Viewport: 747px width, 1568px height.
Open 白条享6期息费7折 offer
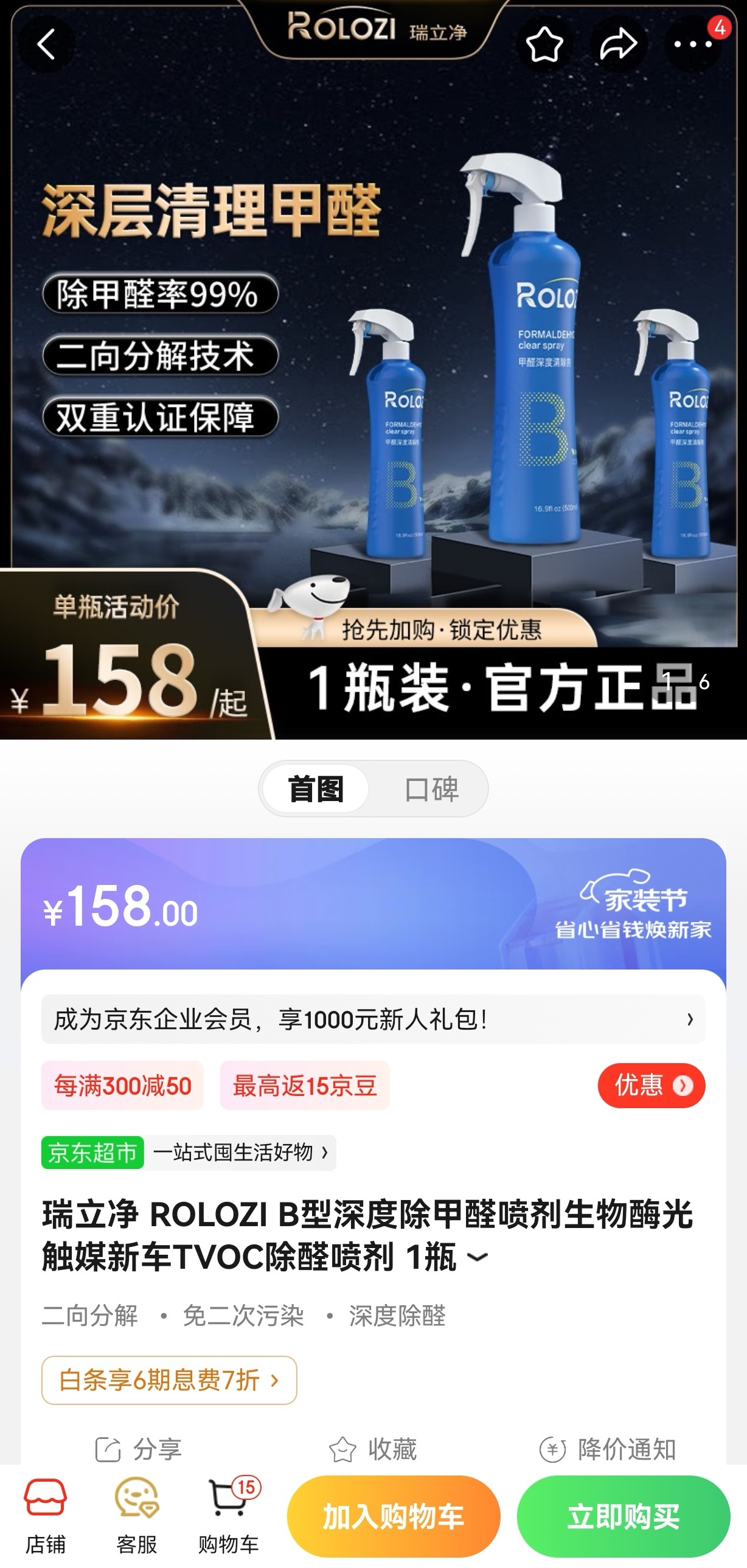(169, 1380)
